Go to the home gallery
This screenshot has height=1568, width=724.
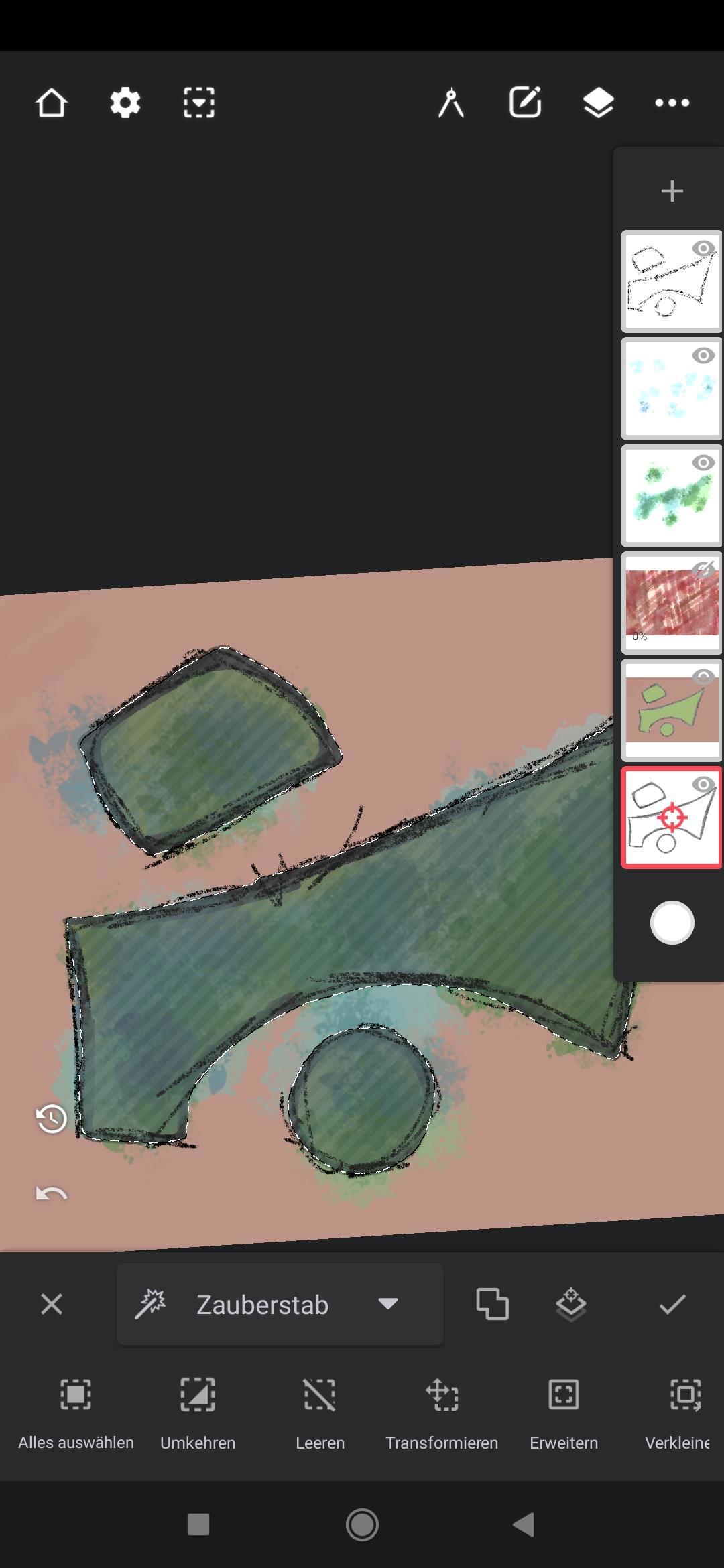point(52,103)
